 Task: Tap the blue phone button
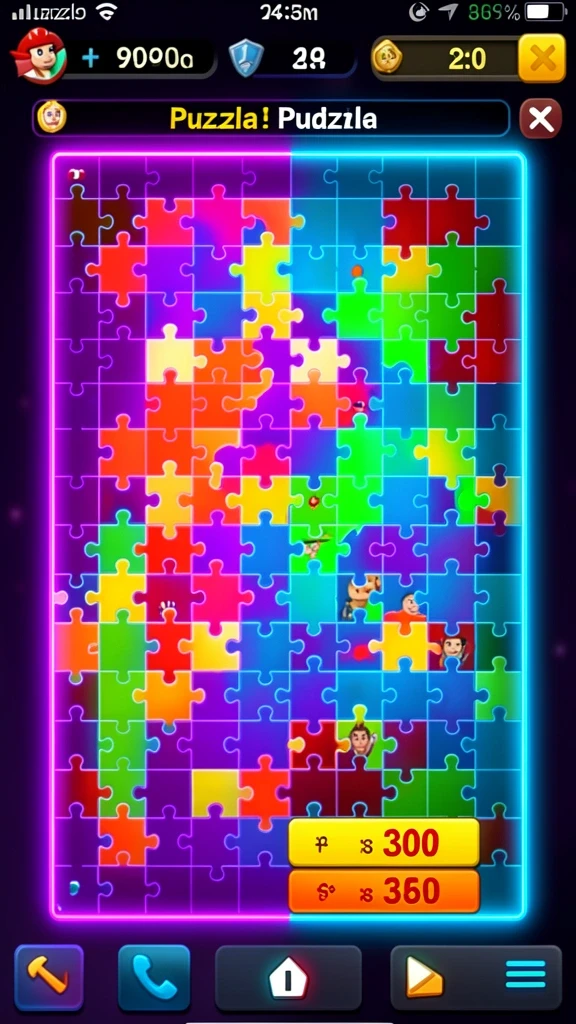point(154,977)
